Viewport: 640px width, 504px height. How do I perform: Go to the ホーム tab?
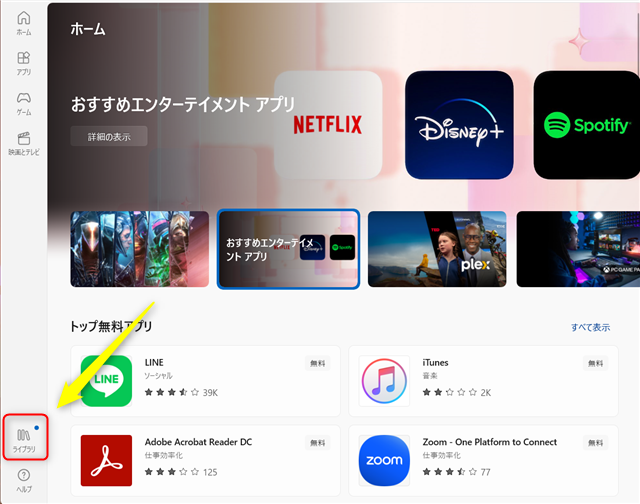coord(23,24)
